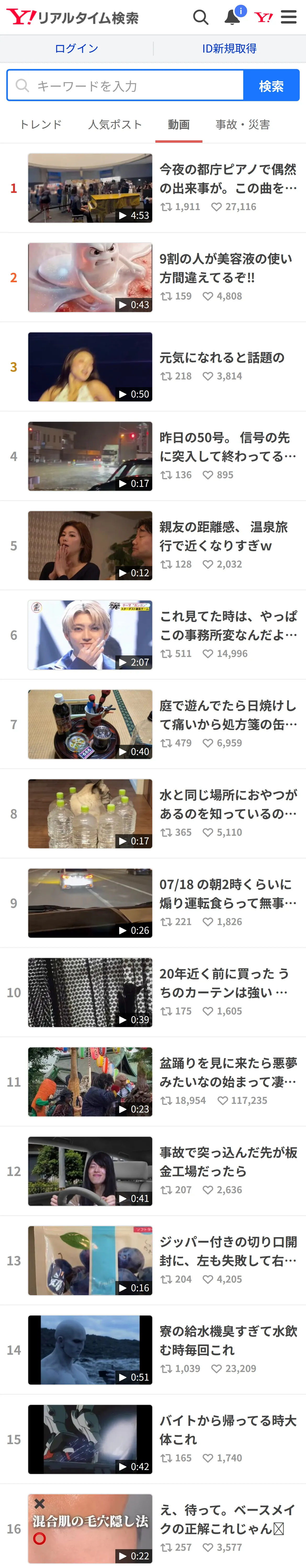This screenshot has height=1568, width=306.
Task: Open the 寮の給水機臭すぎて video
Action: pos(153,1350)
